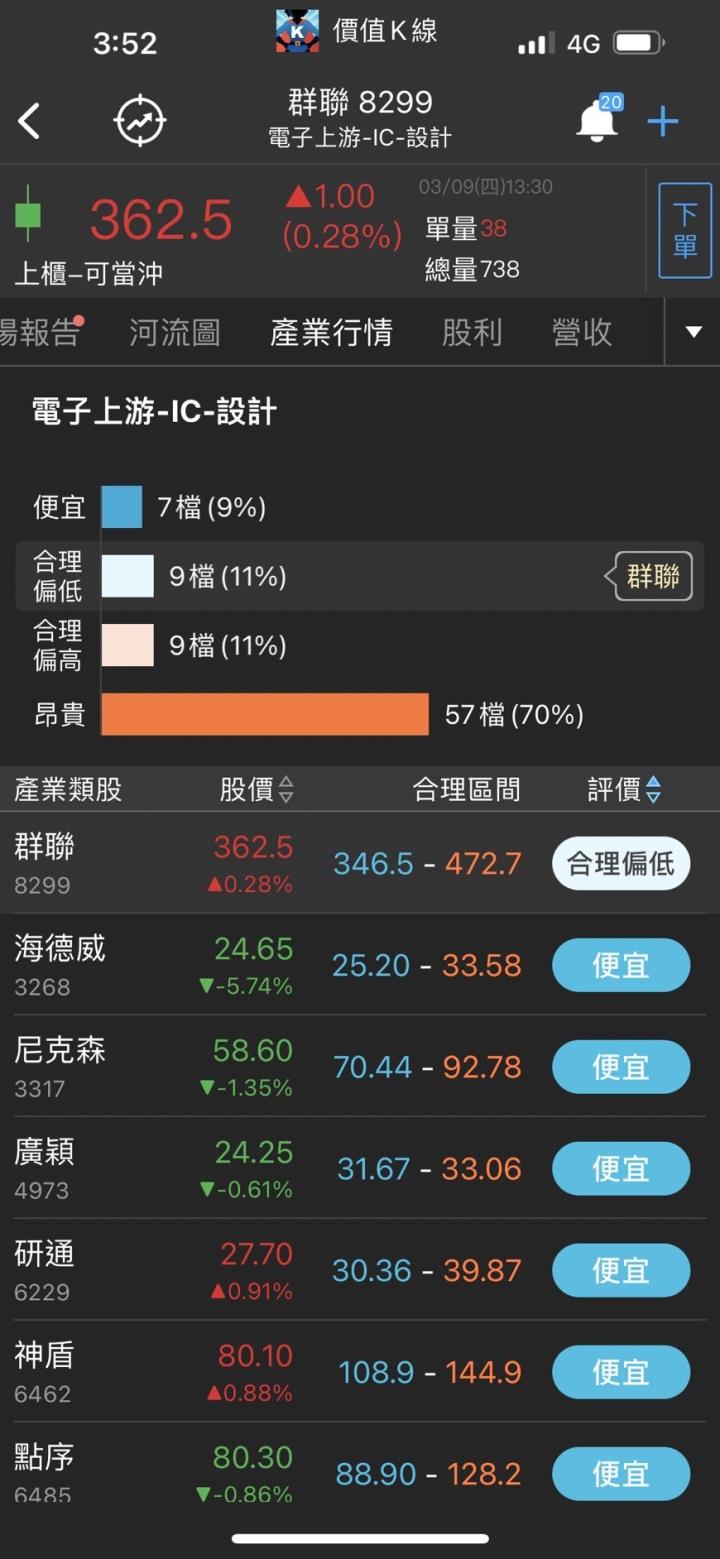Expand the hidden tabs dropdown arrow
The width and height of the screenshot is (720, 1559).
click(x=692, y=332)
